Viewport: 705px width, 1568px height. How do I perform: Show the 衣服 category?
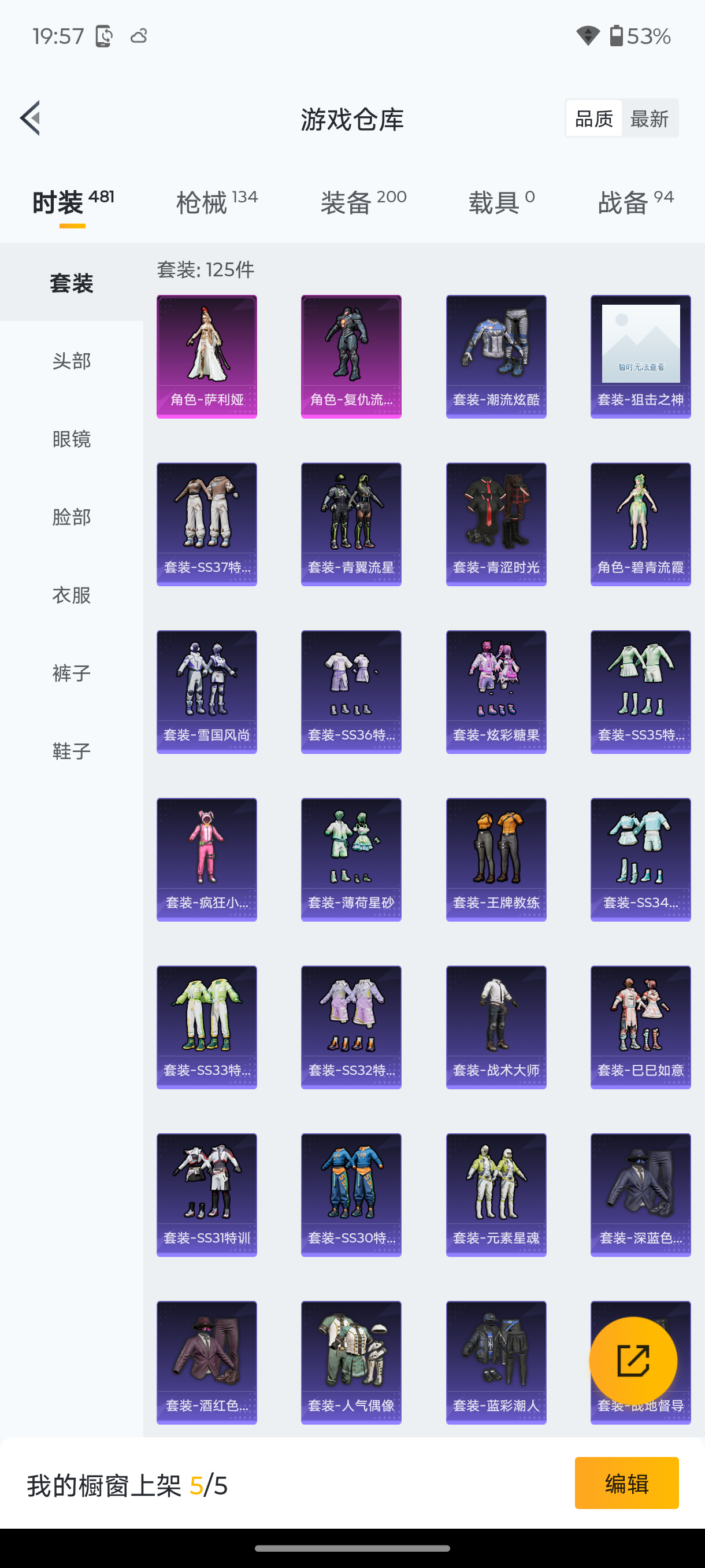(72, 595)
